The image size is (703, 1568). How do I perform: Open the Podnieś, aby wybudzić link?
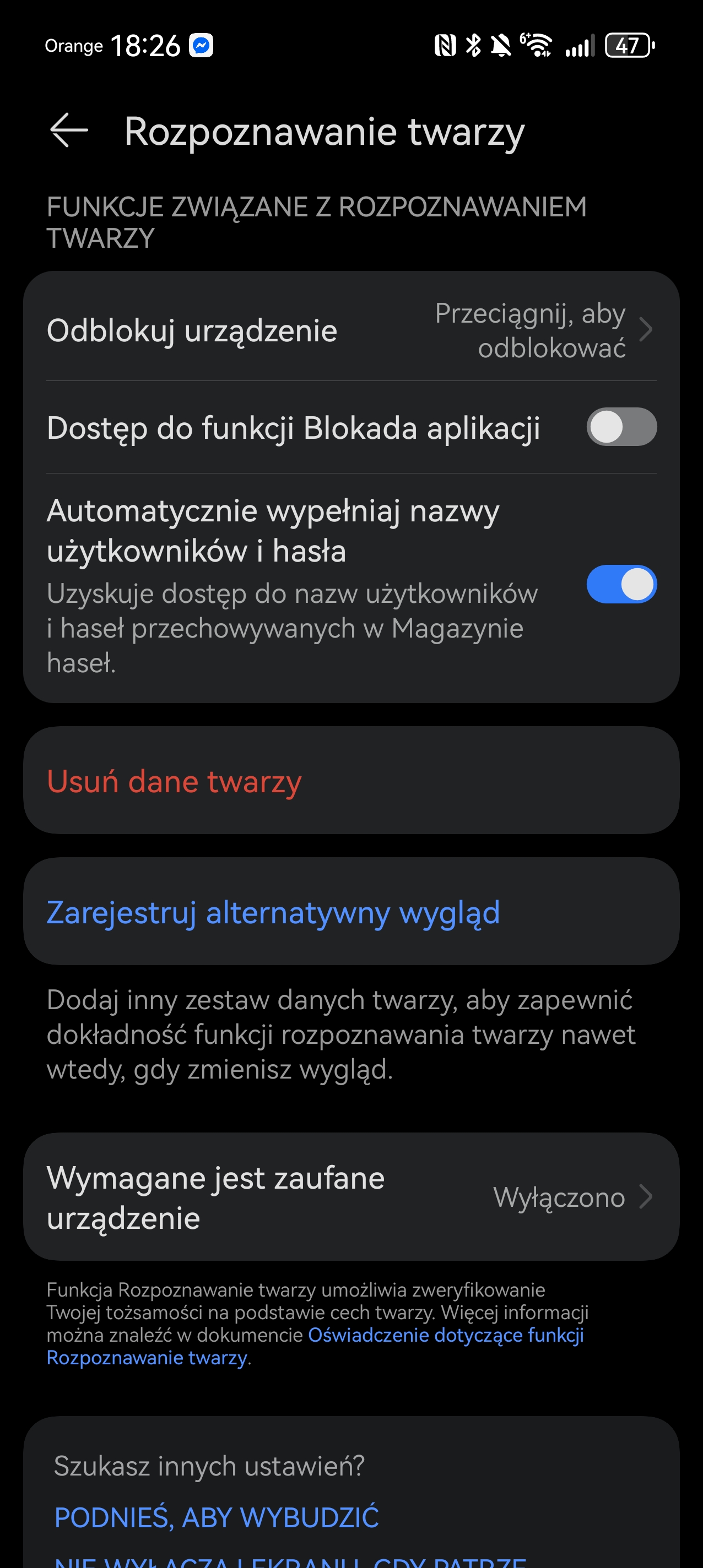coord(217,1517)
